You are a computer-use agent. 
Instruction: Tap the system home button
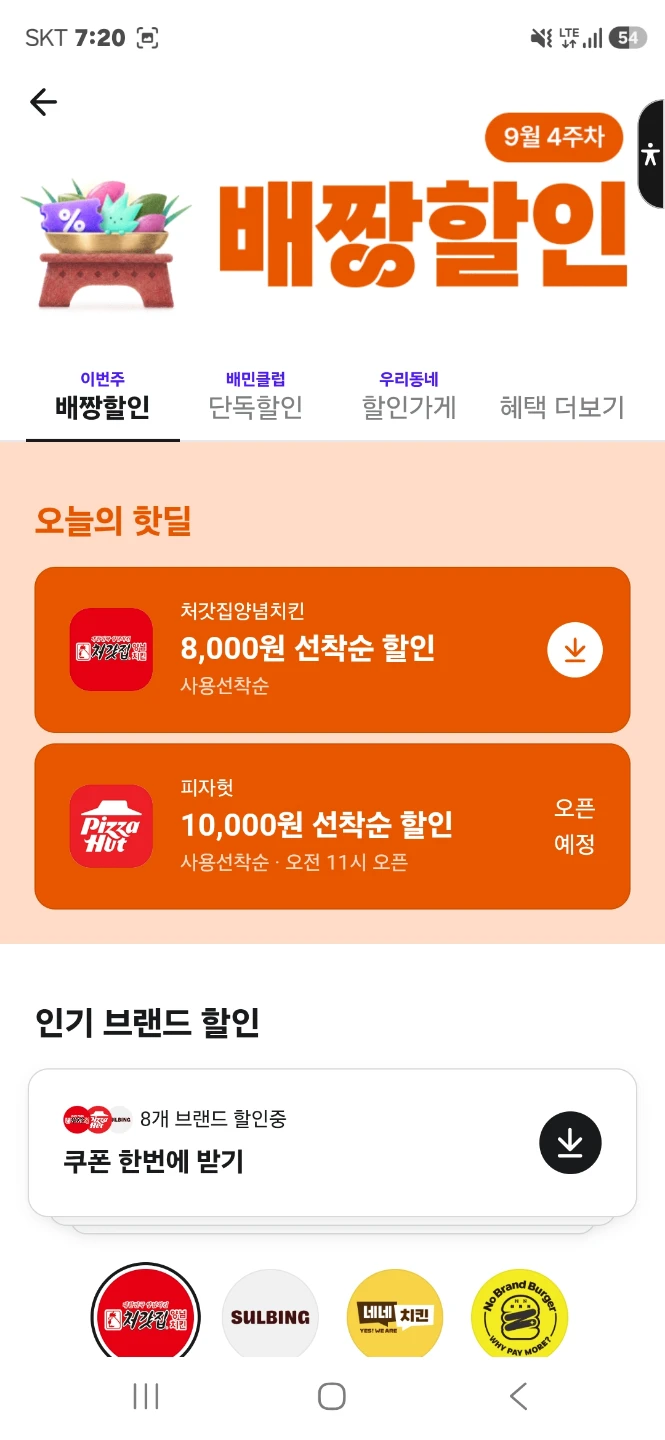pos(332,1397)
